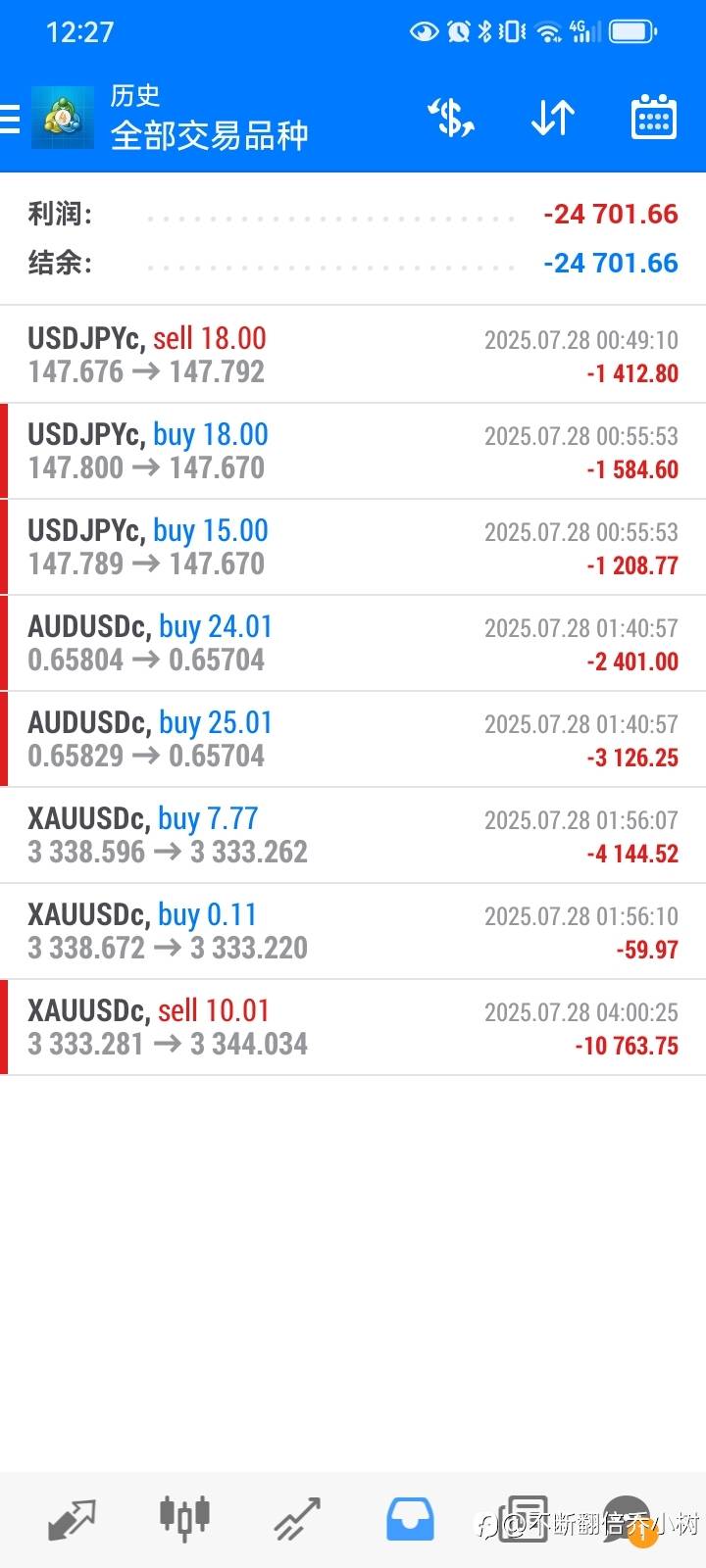Expand the AUDUSDc buy 25.01 trade

[353, 739]
